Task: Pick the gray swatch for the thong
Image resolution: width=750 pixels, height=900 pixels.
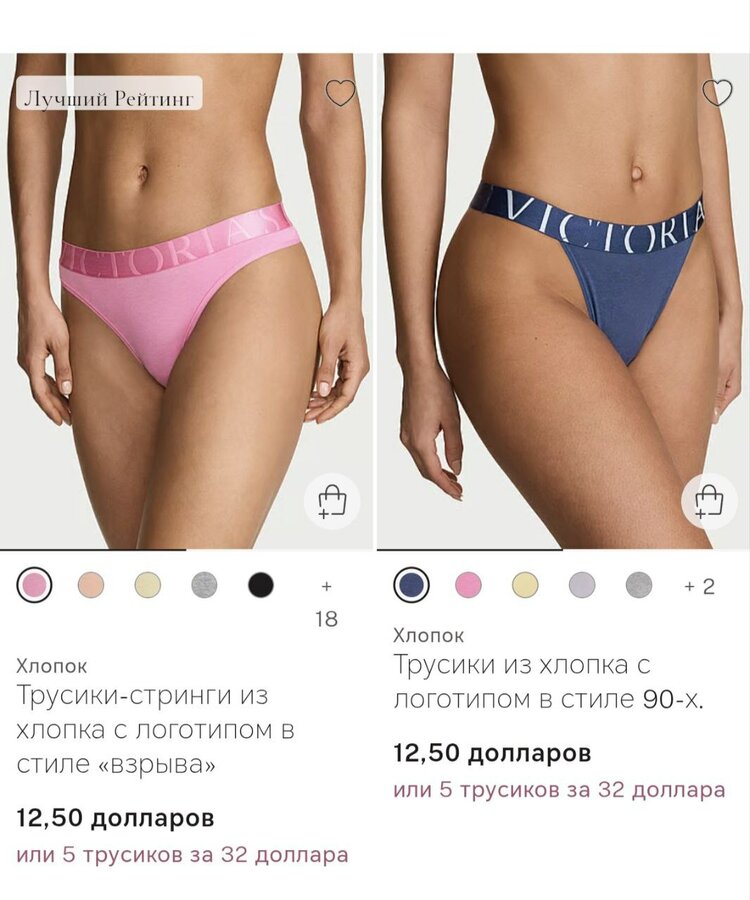Action: tap(204, 585)
